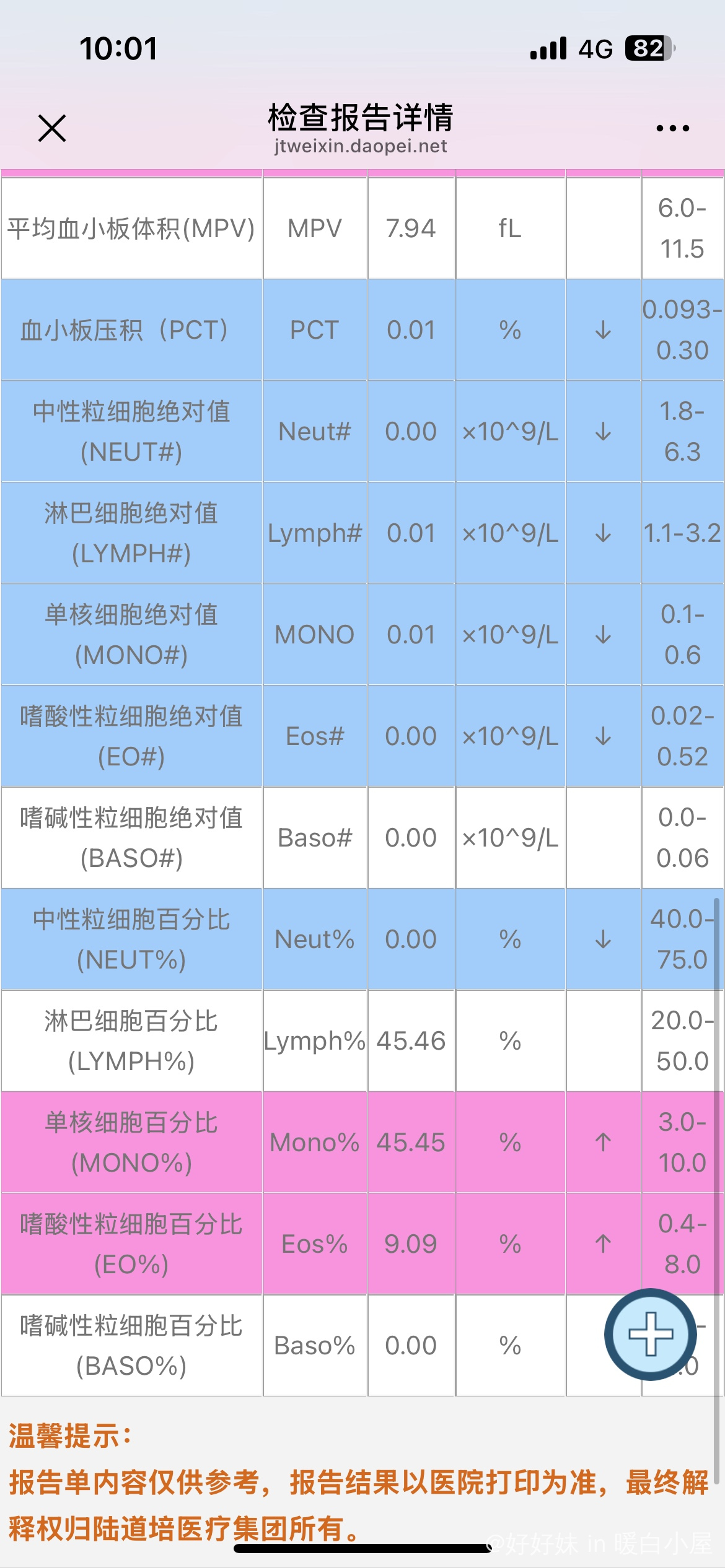Tap the floating plus button
The height and width of the screenshot is (1568, 725).
tap(651, 1334)
